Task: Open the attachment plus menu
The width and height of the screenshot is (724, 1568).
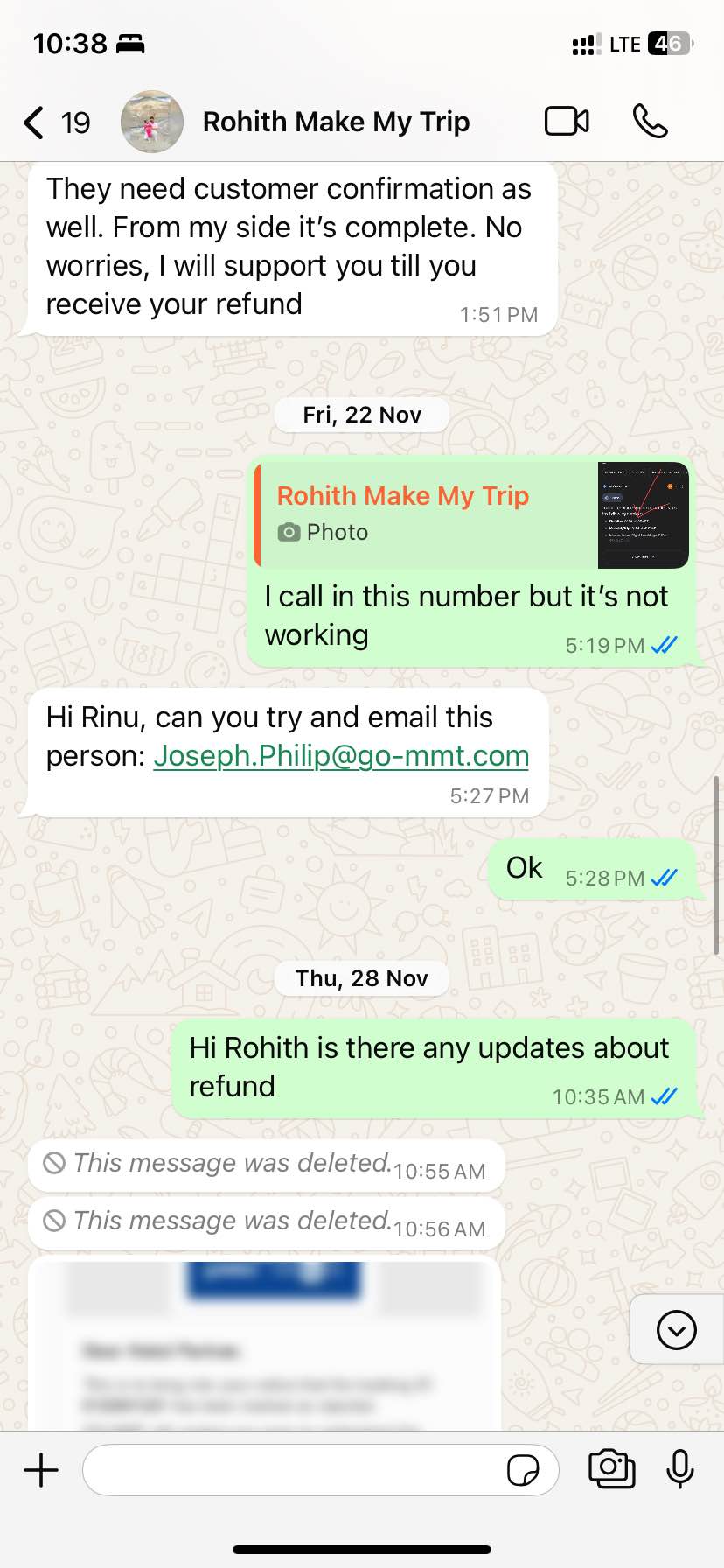Action: 41,1470
